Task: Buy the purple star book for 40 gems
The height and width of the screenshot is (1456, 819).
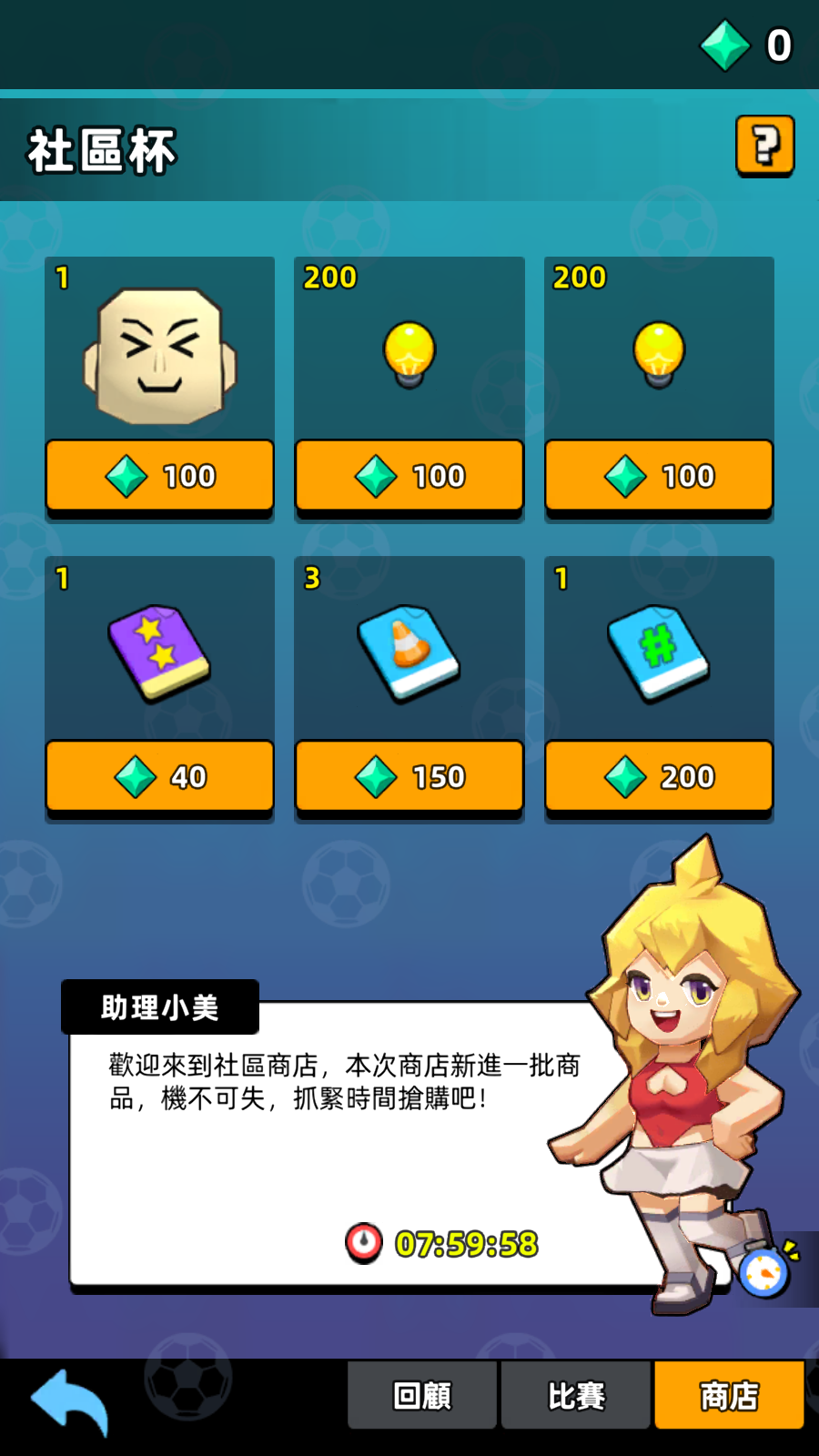Action: point(160,776)
